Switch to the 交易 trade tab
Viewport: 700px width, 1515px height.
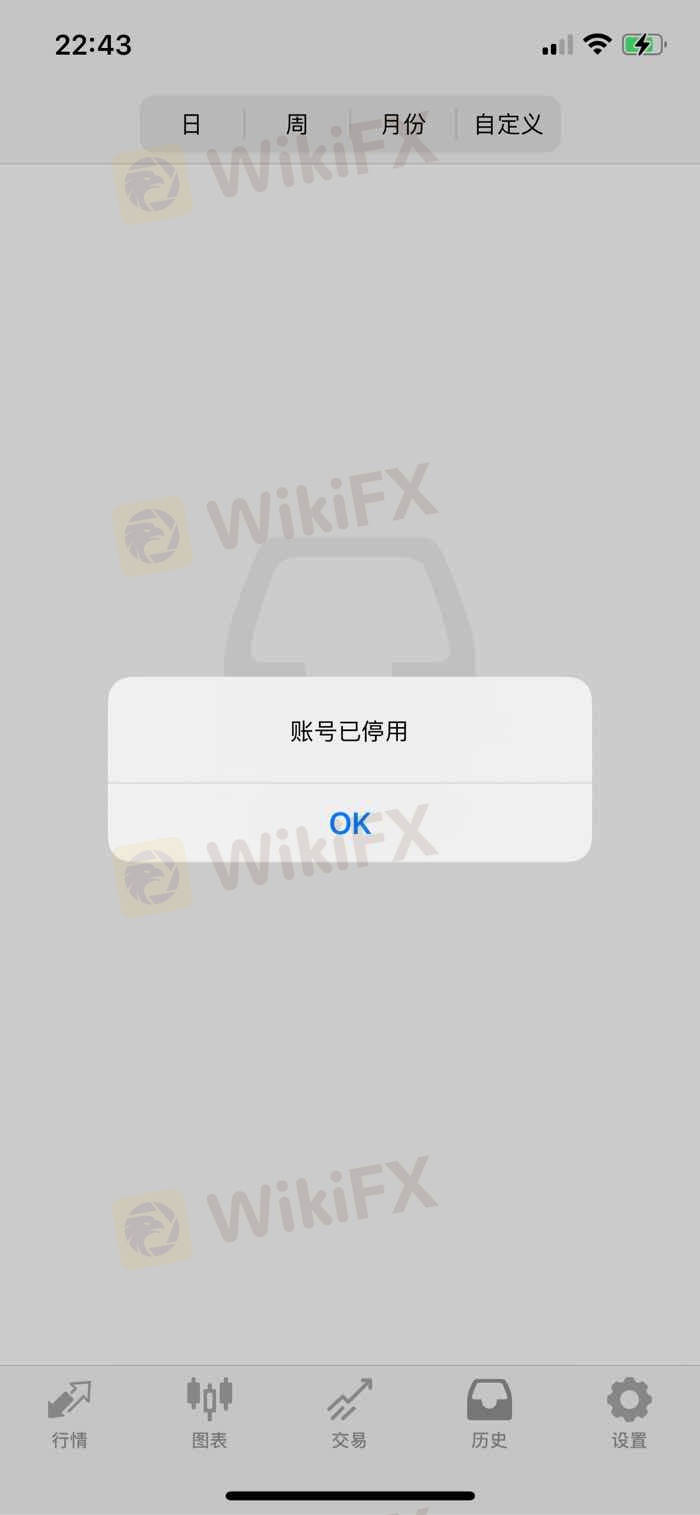349,1412
